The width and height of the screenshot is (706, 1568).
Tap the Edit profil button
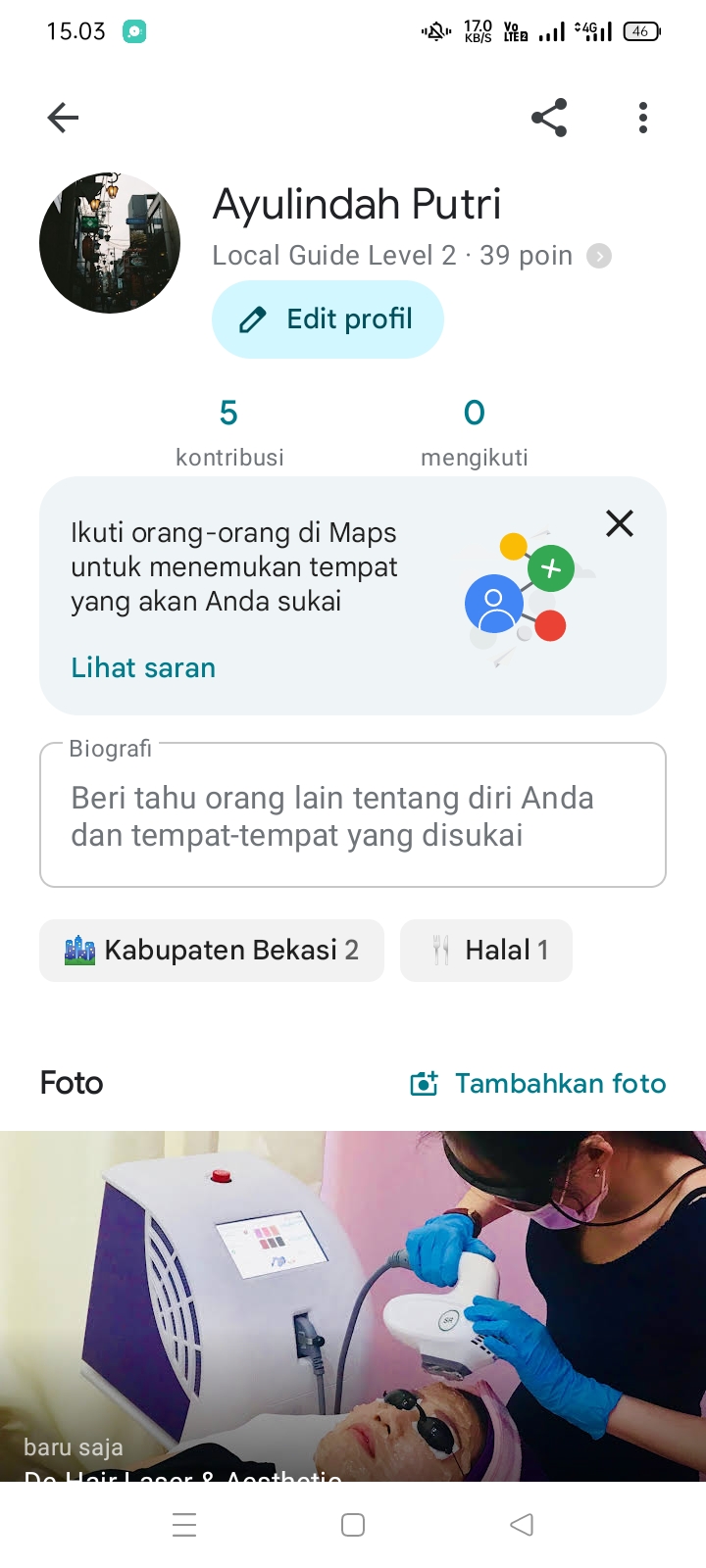coord(328,319)
